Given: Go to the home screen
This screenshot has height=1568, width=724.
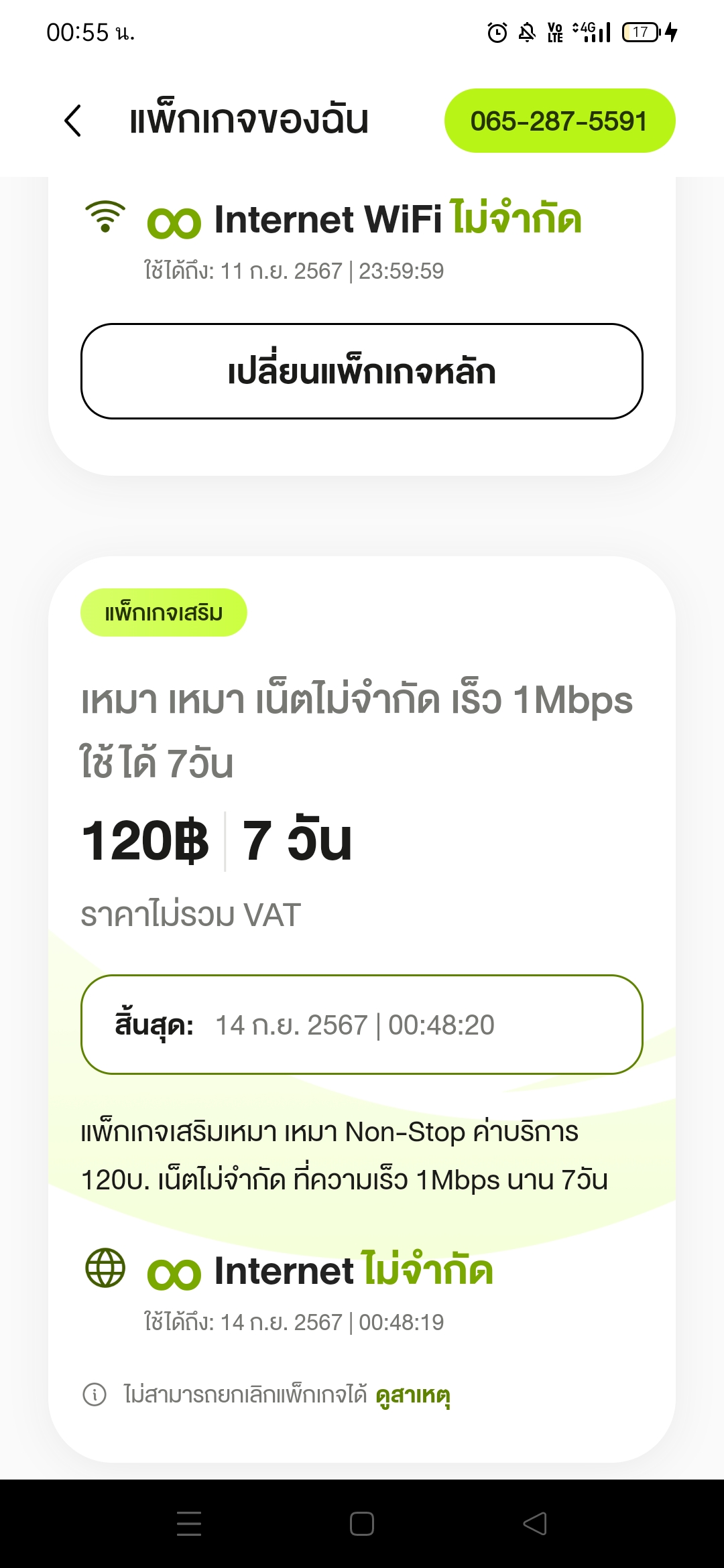Looking at the screenshot, I should coord(362,1523).
